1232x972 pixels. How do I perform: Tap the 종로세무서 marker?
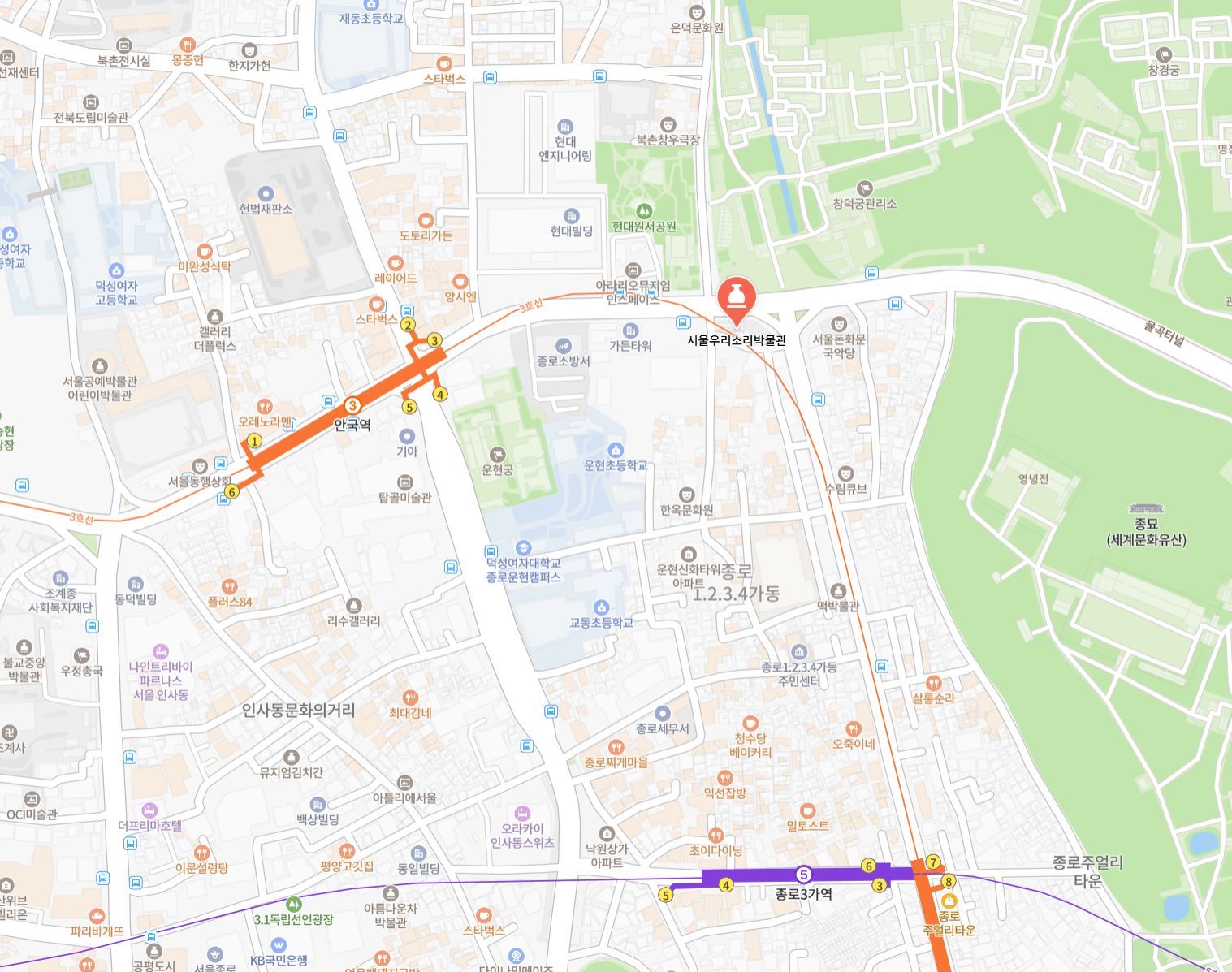tap(662, 714)
